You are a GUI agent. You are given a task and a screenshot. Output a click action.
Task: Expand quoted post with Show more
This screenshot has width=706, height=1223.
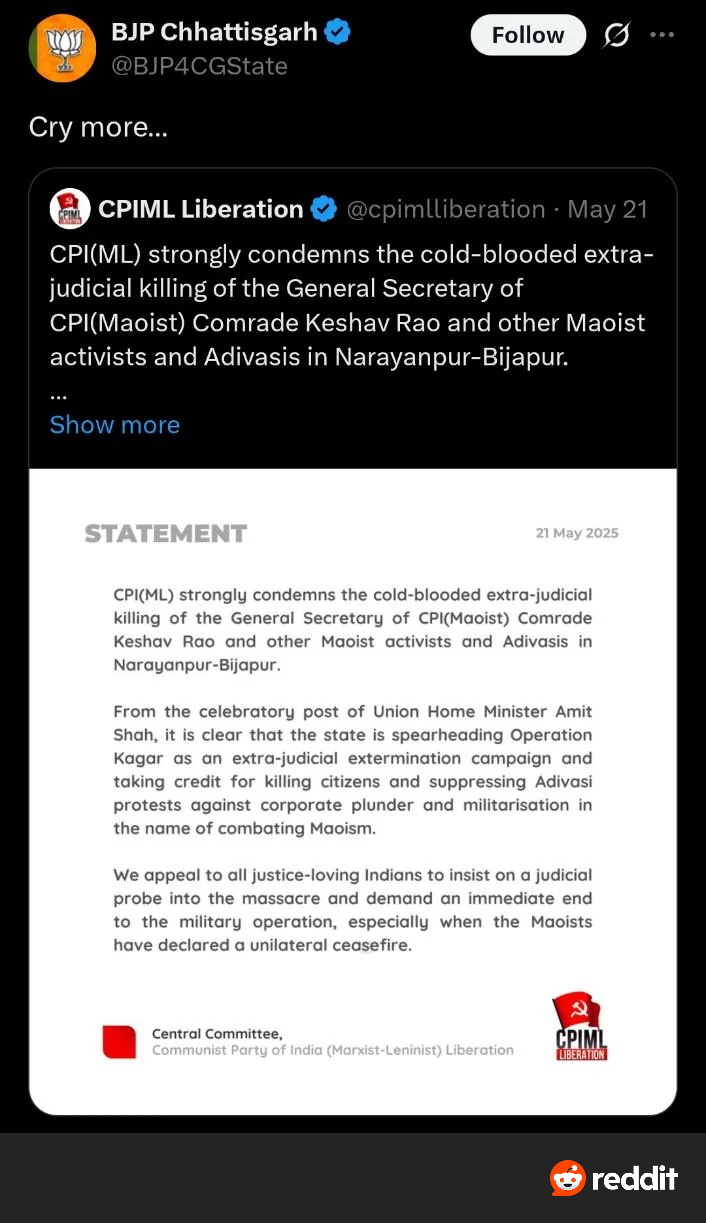(x=115, y=425)
